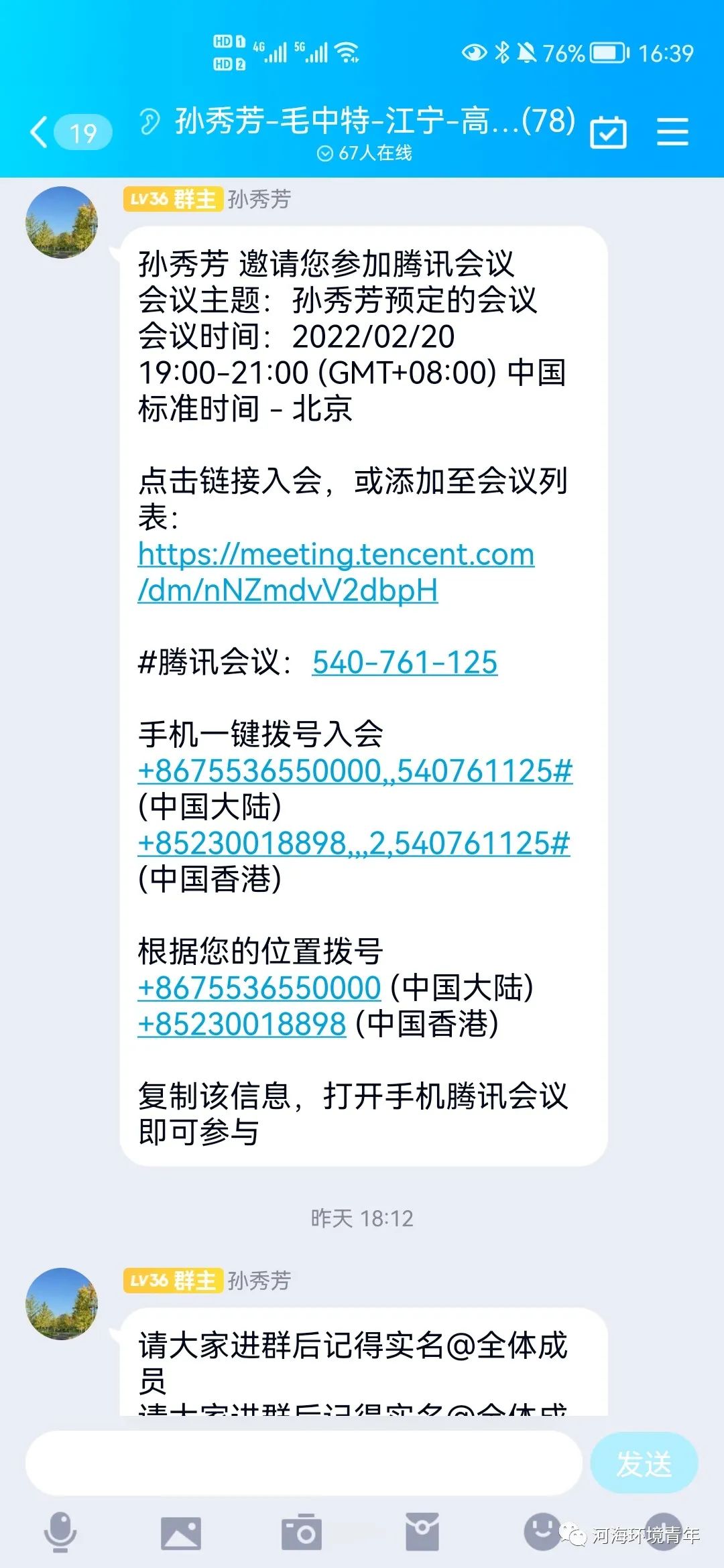Focus the message input box
724x1568 pixels.
(303, 1464)
